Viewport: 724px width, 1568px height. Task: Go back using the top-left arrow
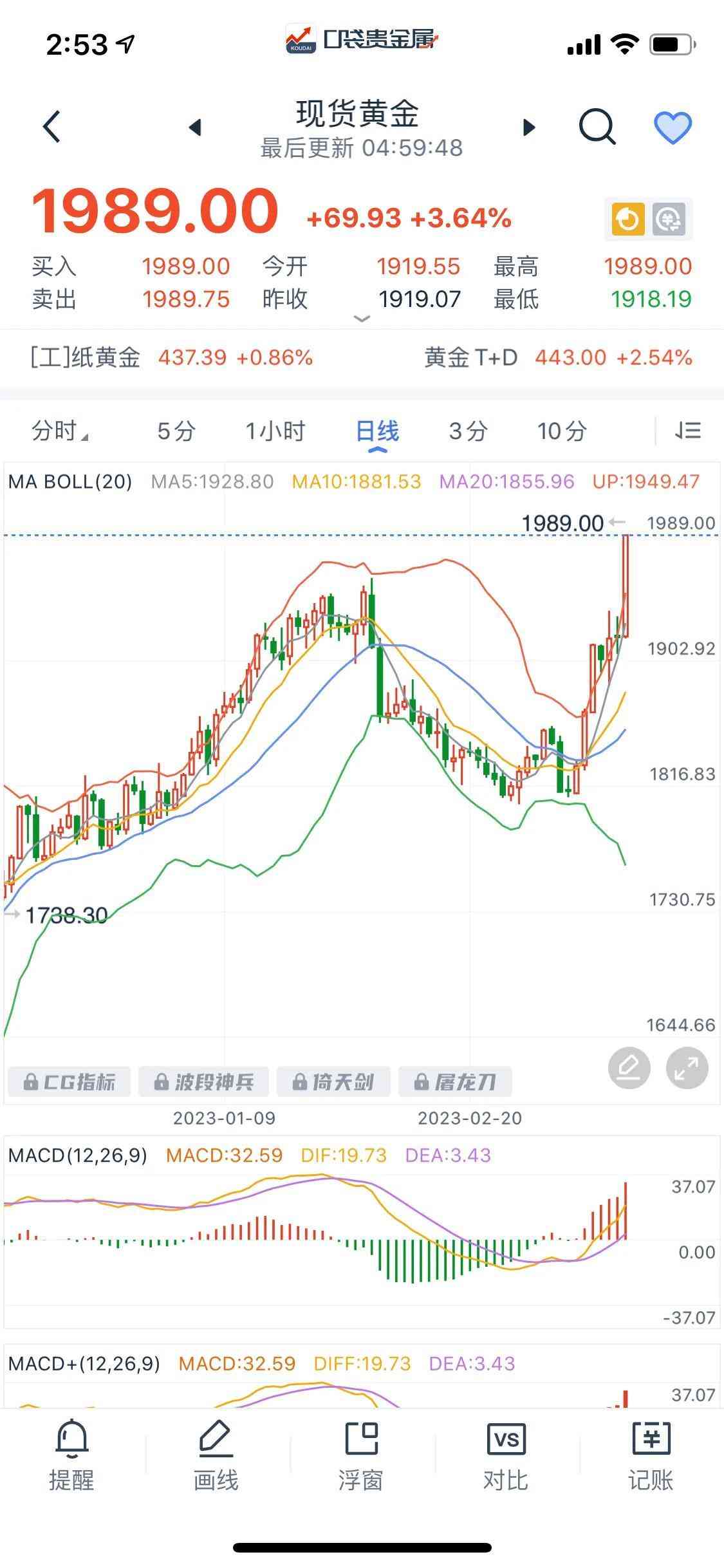pyautogui.click(x=52, y=126)
